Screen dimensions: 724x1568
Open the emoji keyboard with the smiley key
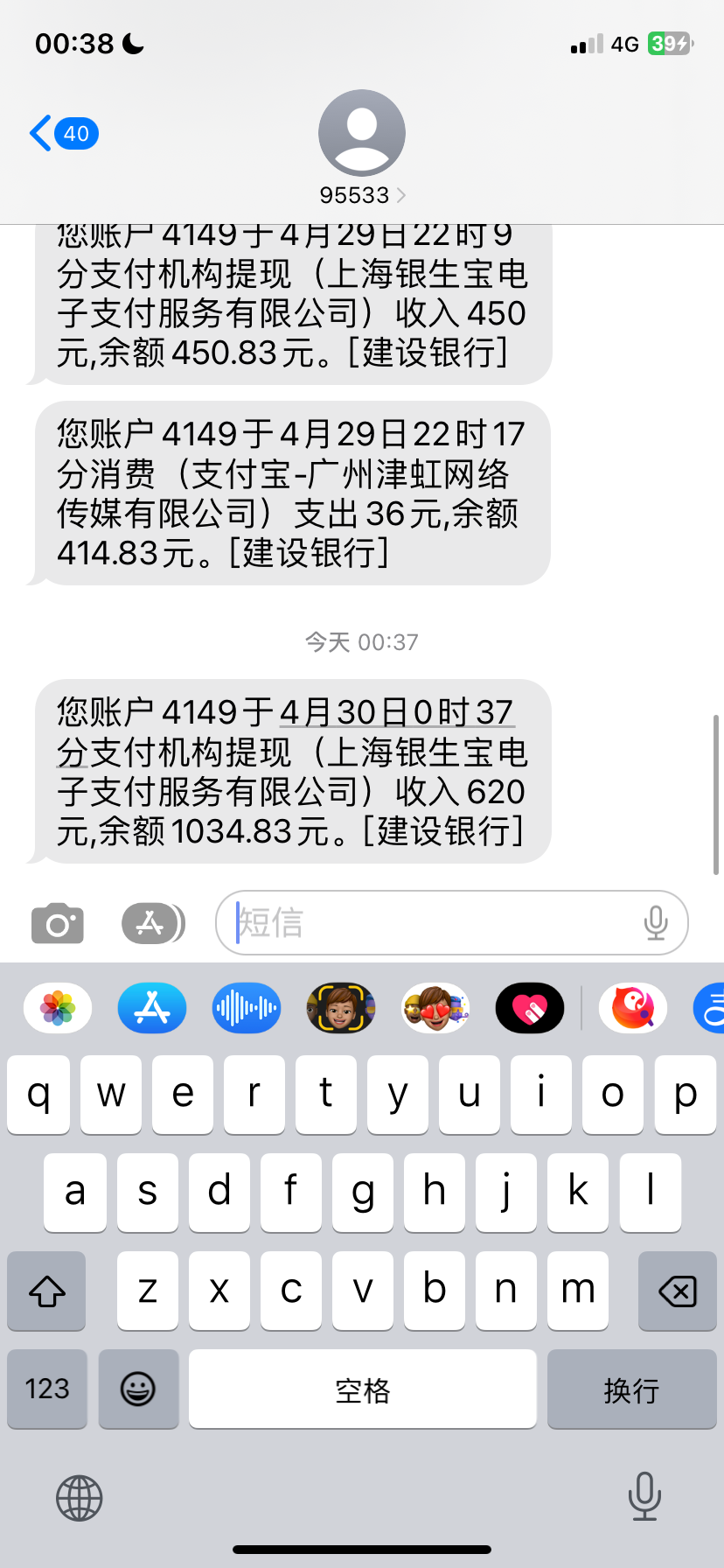pyautogui.click(x=138, y=1389)
